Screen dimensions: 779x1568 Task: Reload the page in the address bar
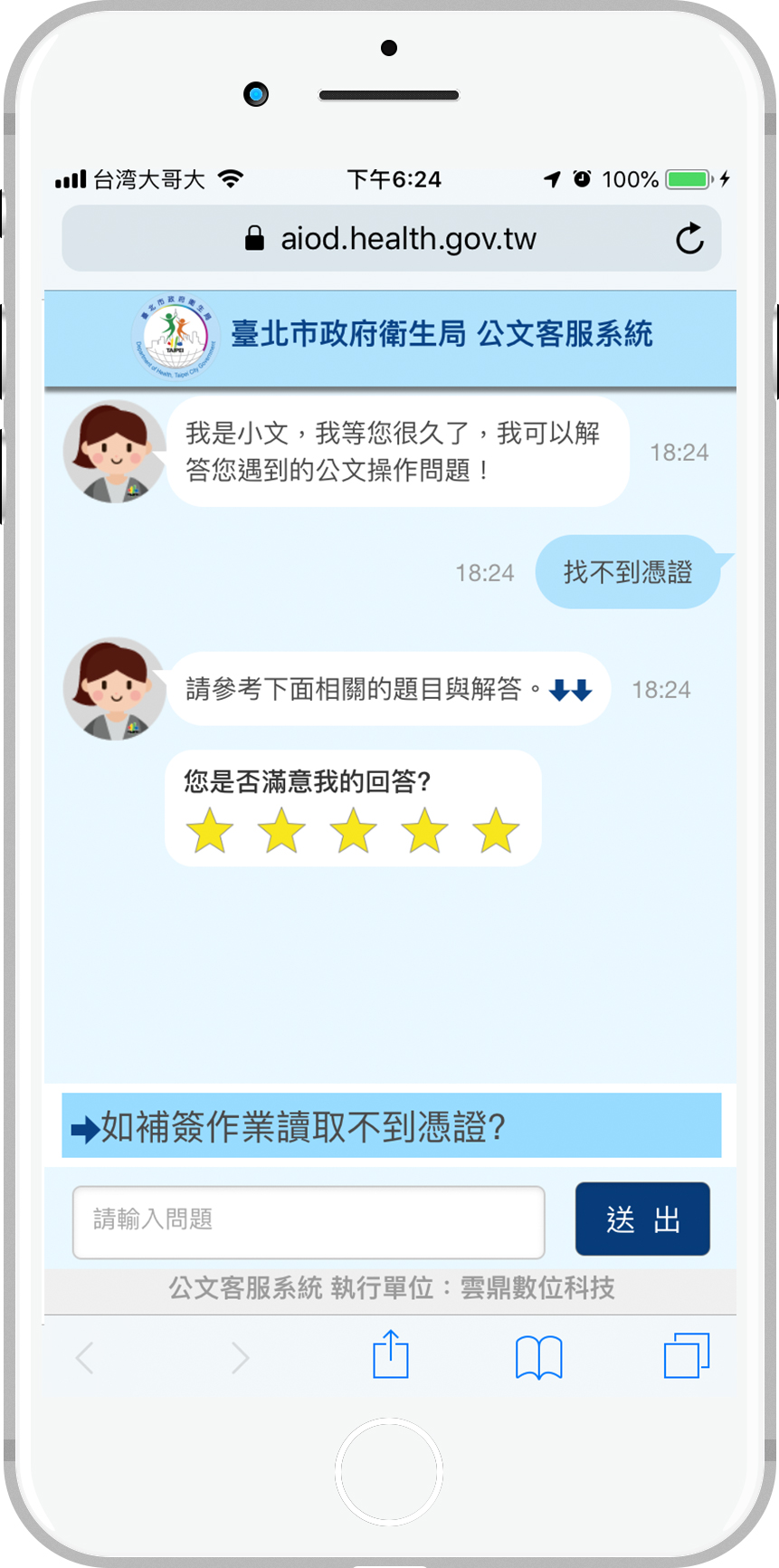coord(689,239)
